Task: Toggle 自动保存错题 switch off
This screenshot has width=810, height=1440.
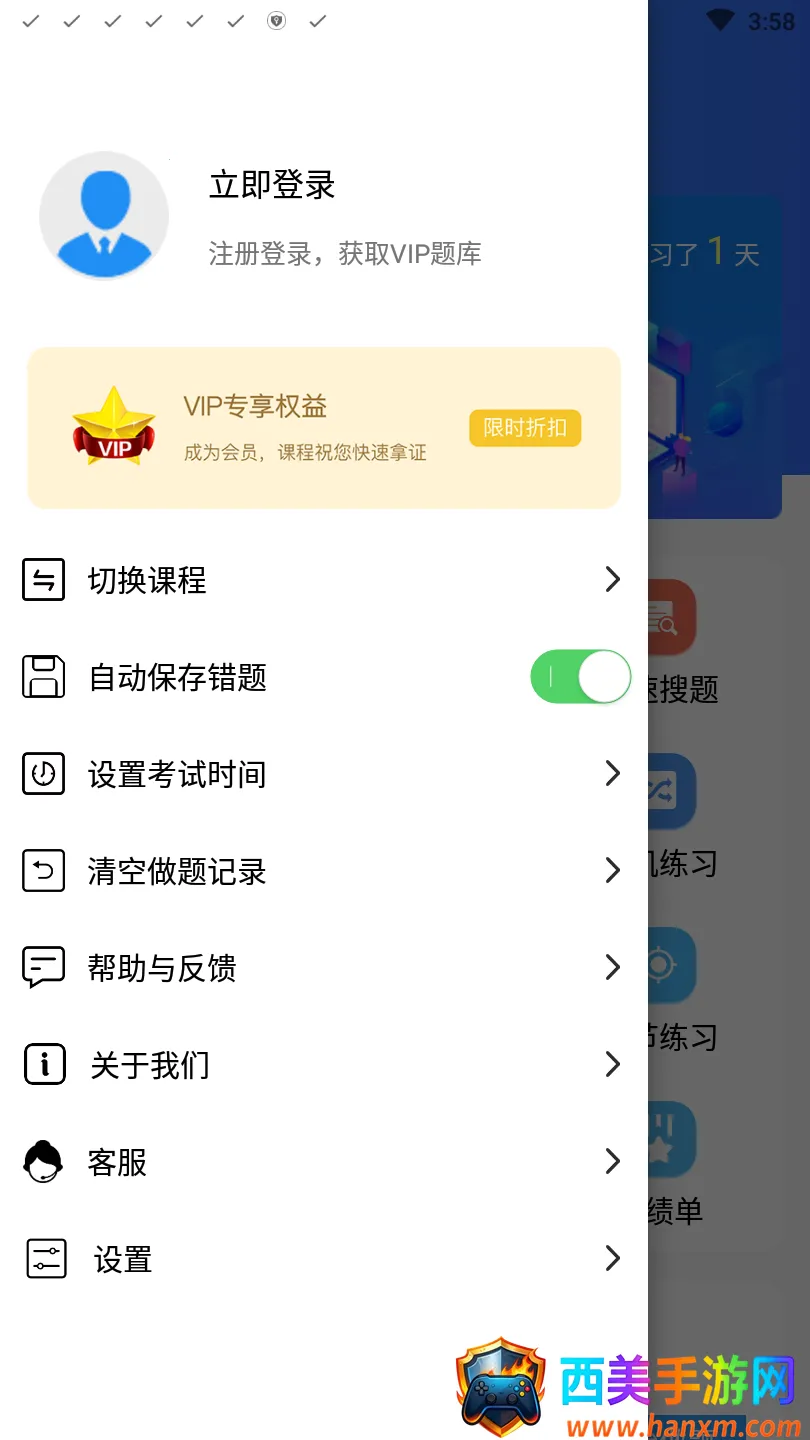Action: pyautogui.click(x=580, y=677)
